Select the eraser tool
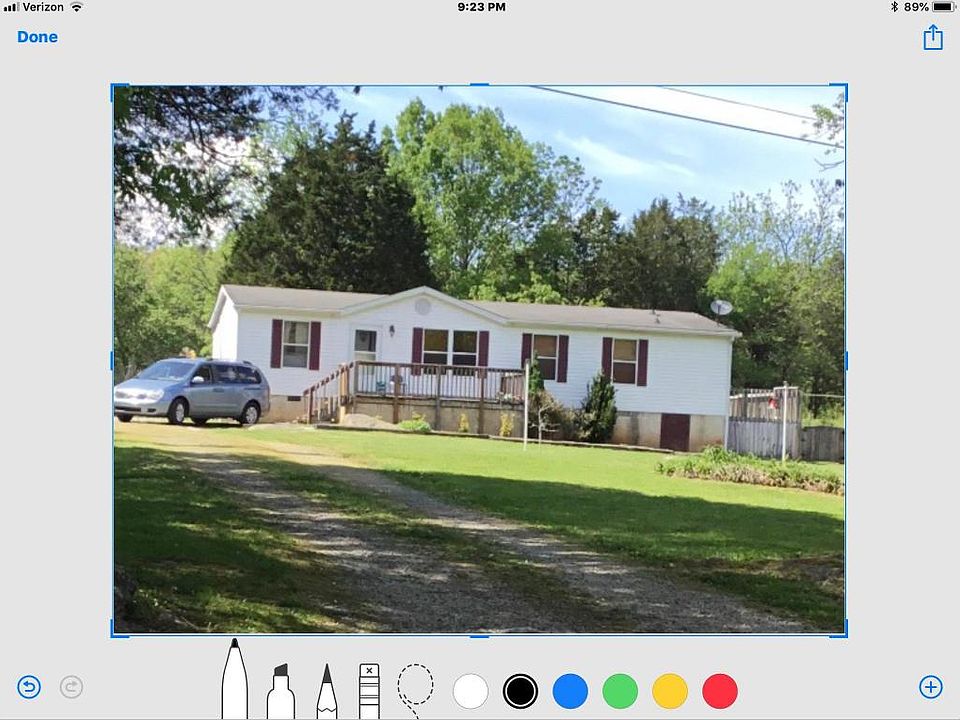The height and width of the screenshot is (720, 960). point(369,690)
